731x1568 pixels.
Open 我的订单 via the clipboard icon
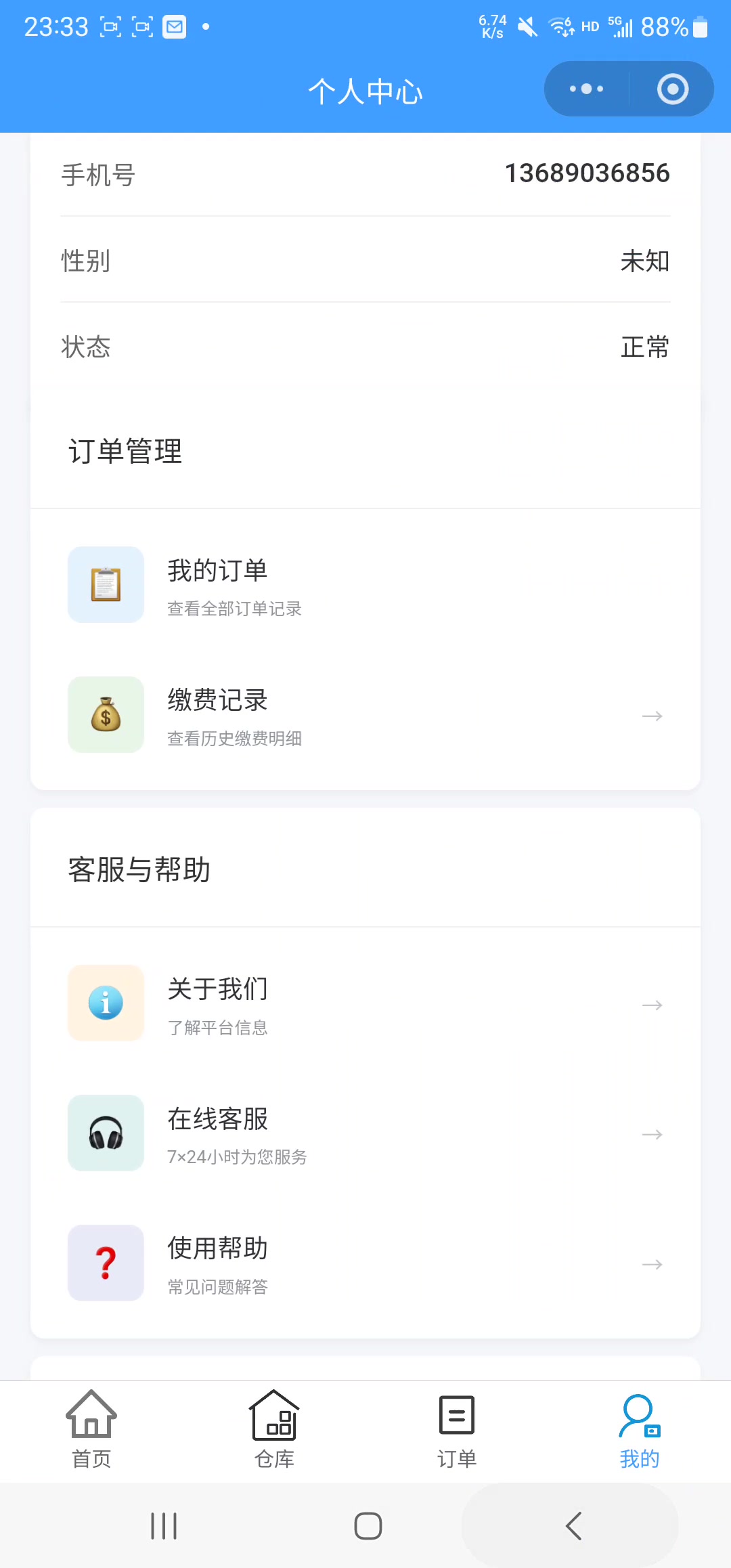(x=106, y=585)
